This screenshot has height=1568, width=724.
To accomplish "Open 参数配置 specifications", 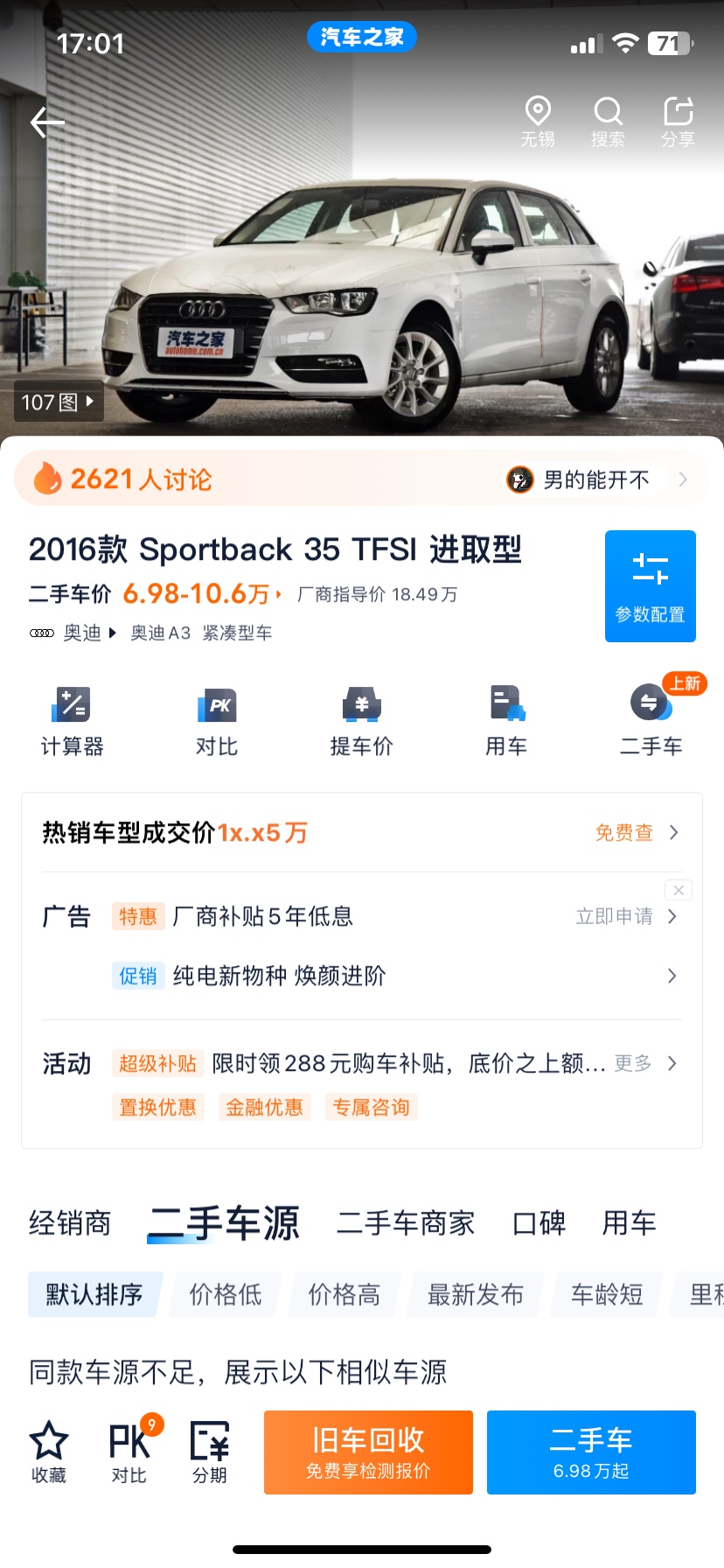I will coord(650,585).
